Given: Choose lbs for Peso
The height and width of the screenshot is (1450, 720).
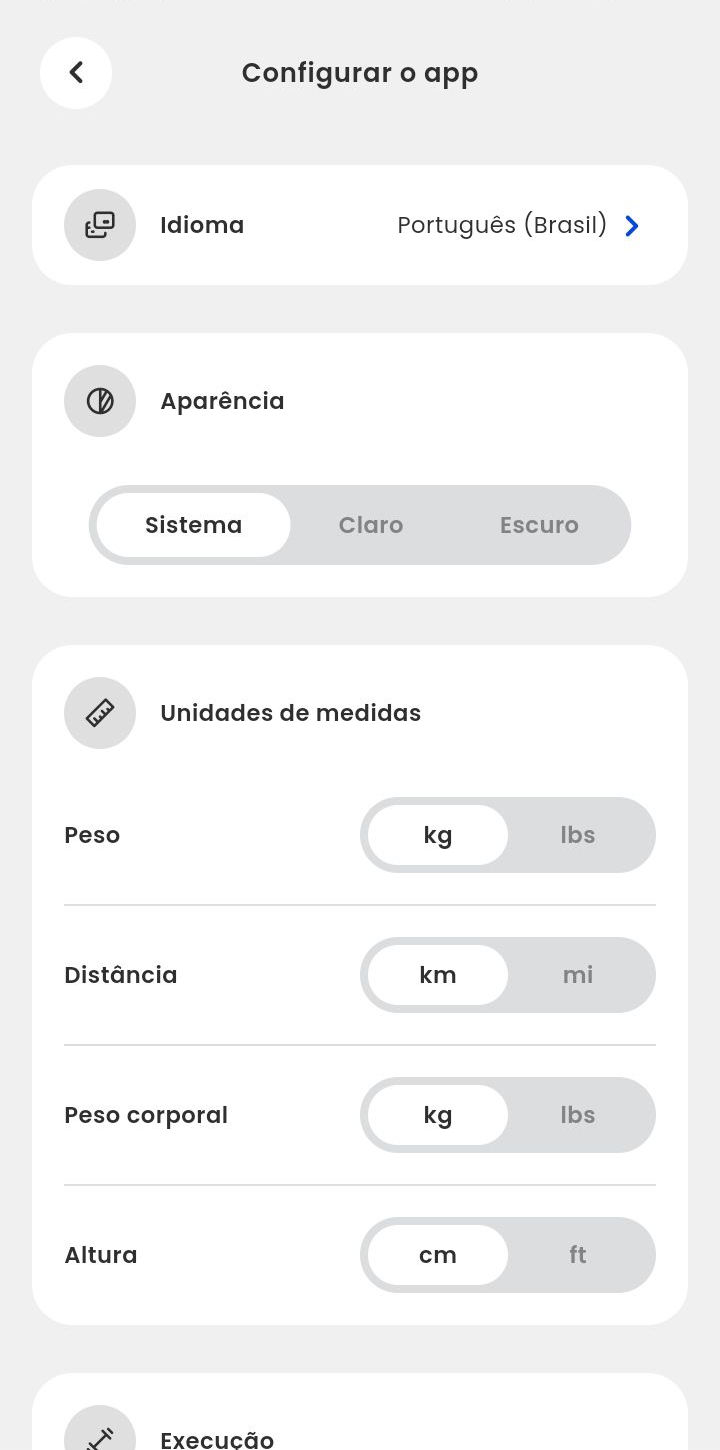Looking at the screenshot, I should (x=578, y=835).
